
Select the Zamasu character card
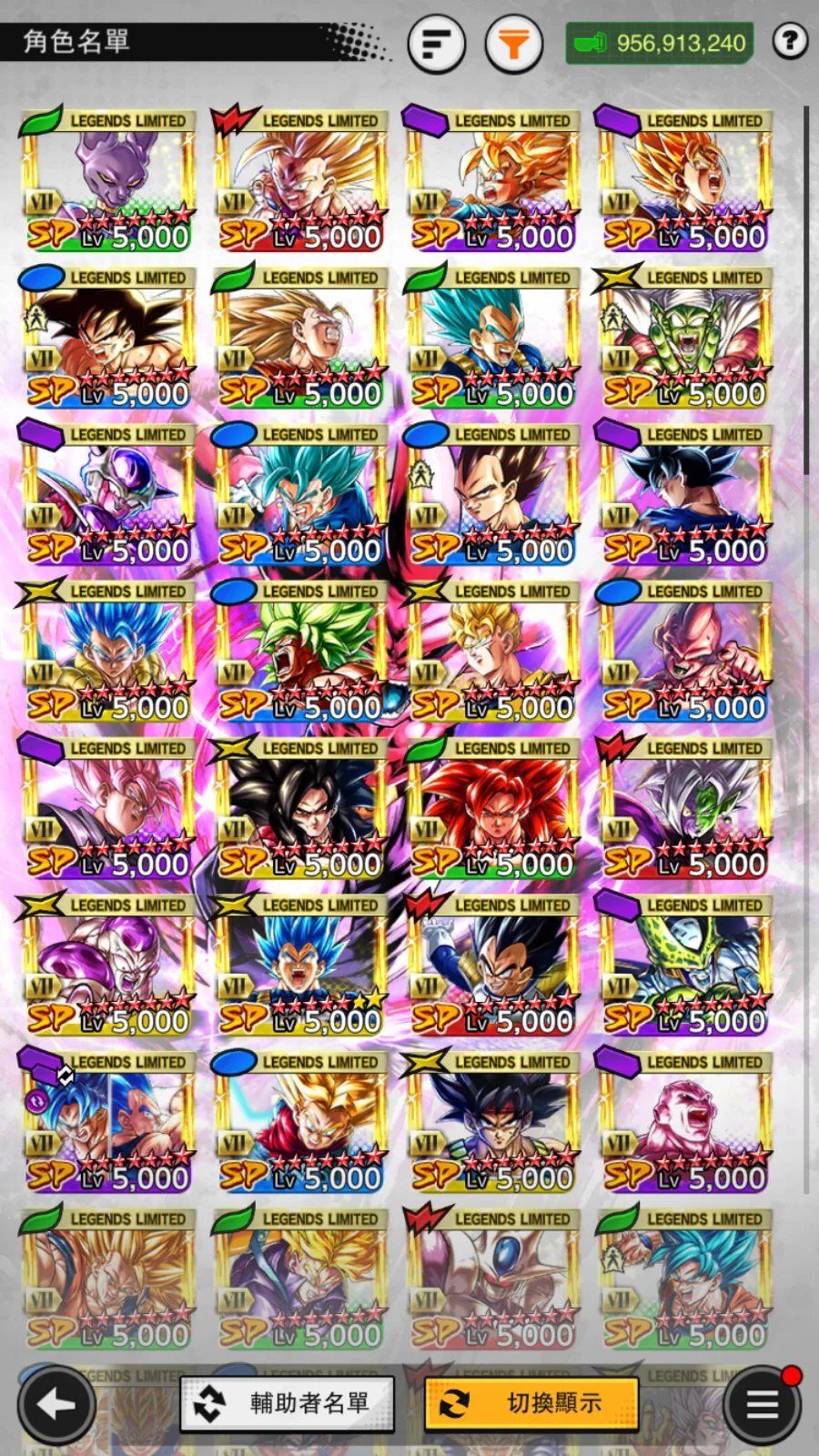coord(686,810)
